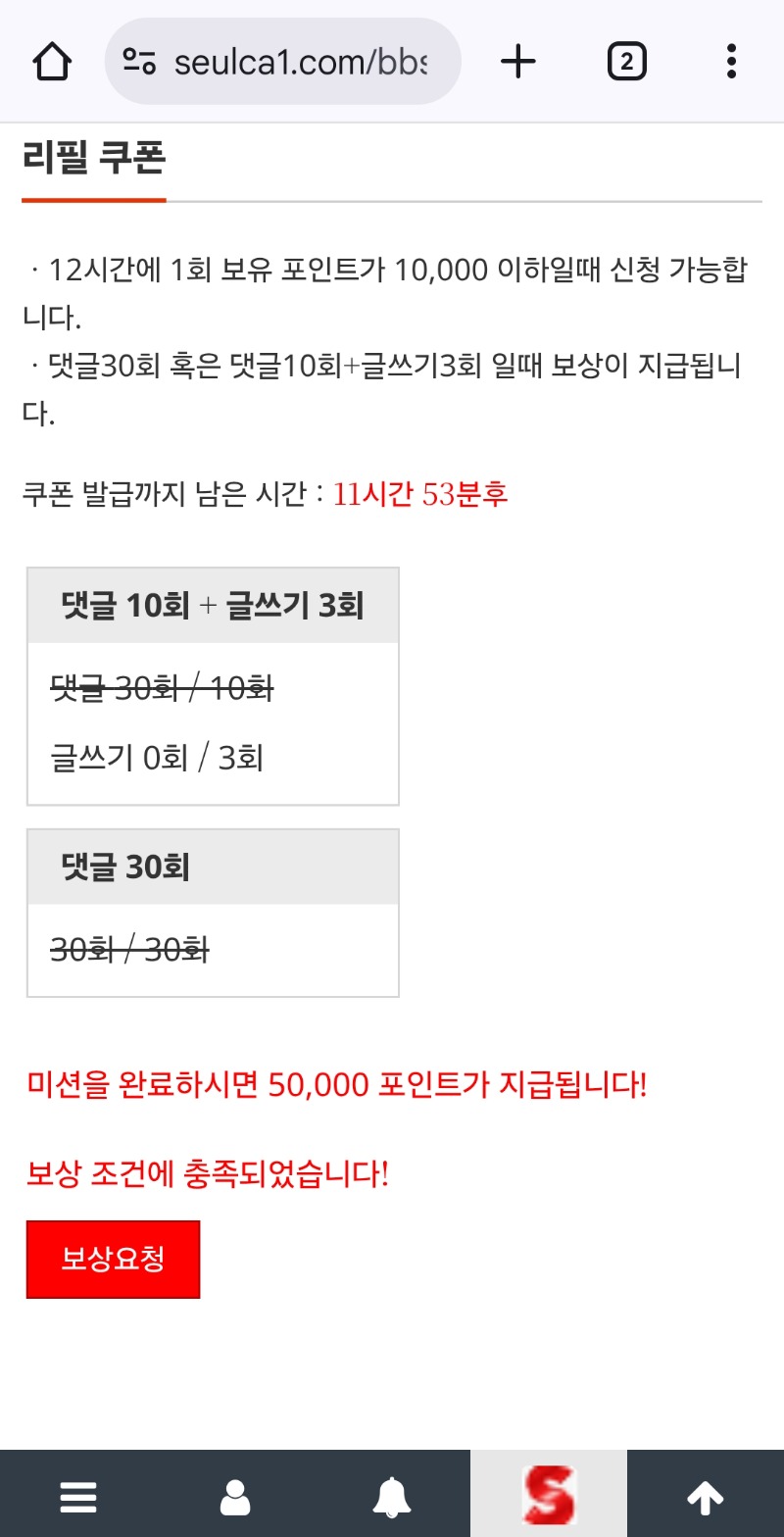The width and height of the screenshot is (784, 1537).
Task: Tap the address bar showing seulca1.com
Action: pos(294,60)
